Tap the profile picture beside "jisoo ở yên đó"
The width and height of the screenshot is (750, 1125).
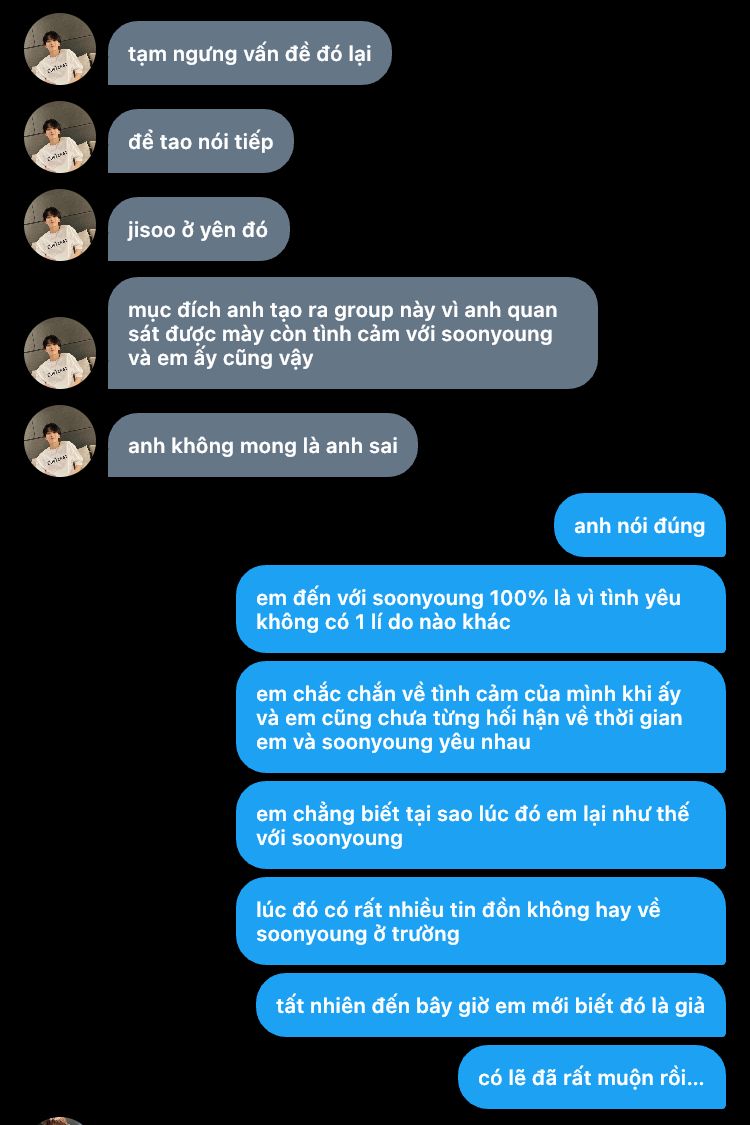click(60, 226)
